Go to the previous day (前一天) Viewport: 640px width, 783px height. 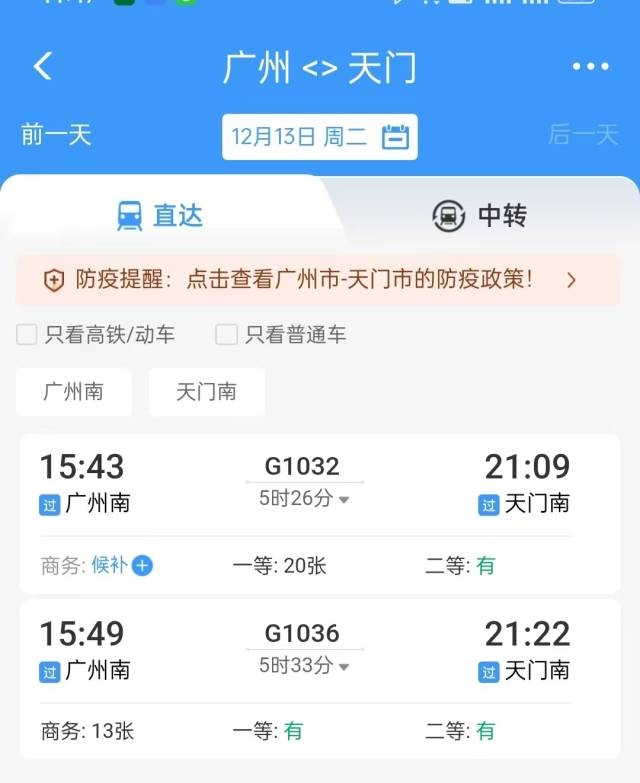(x=56, y=135)
